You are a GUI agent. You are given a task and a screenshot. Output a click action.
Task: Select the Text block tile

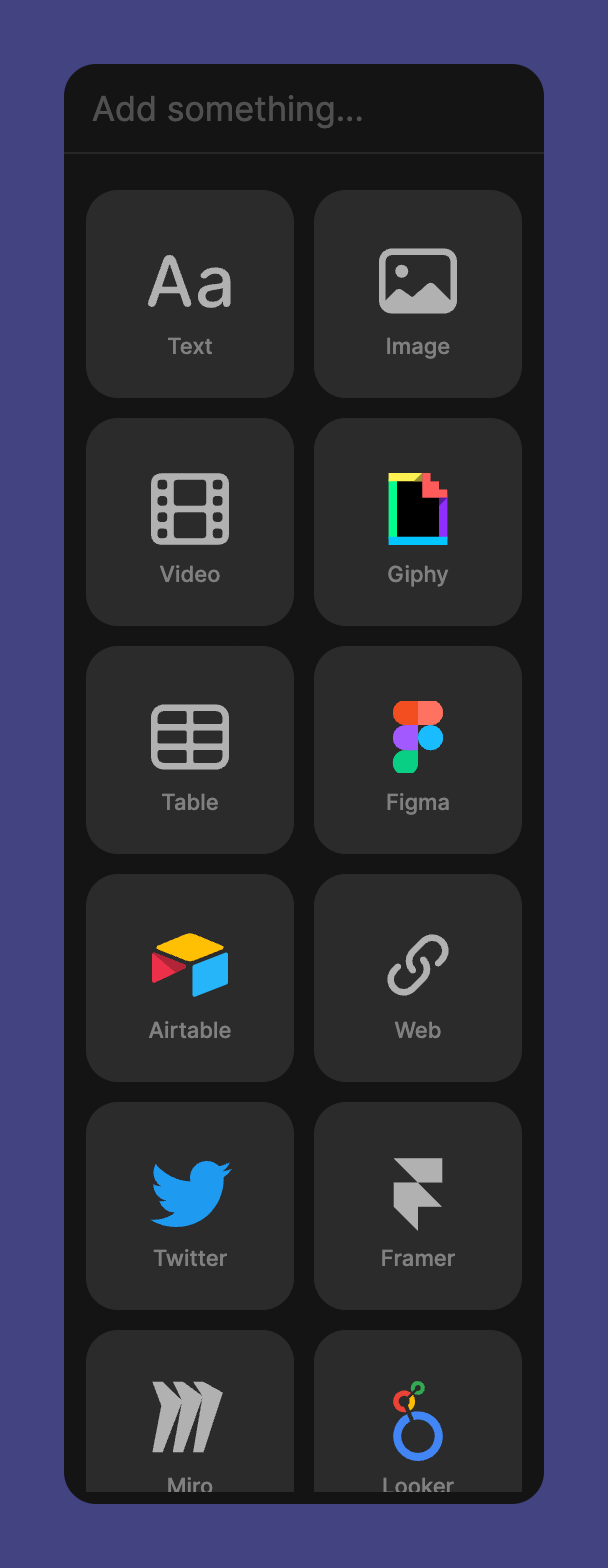coord(190,294)
